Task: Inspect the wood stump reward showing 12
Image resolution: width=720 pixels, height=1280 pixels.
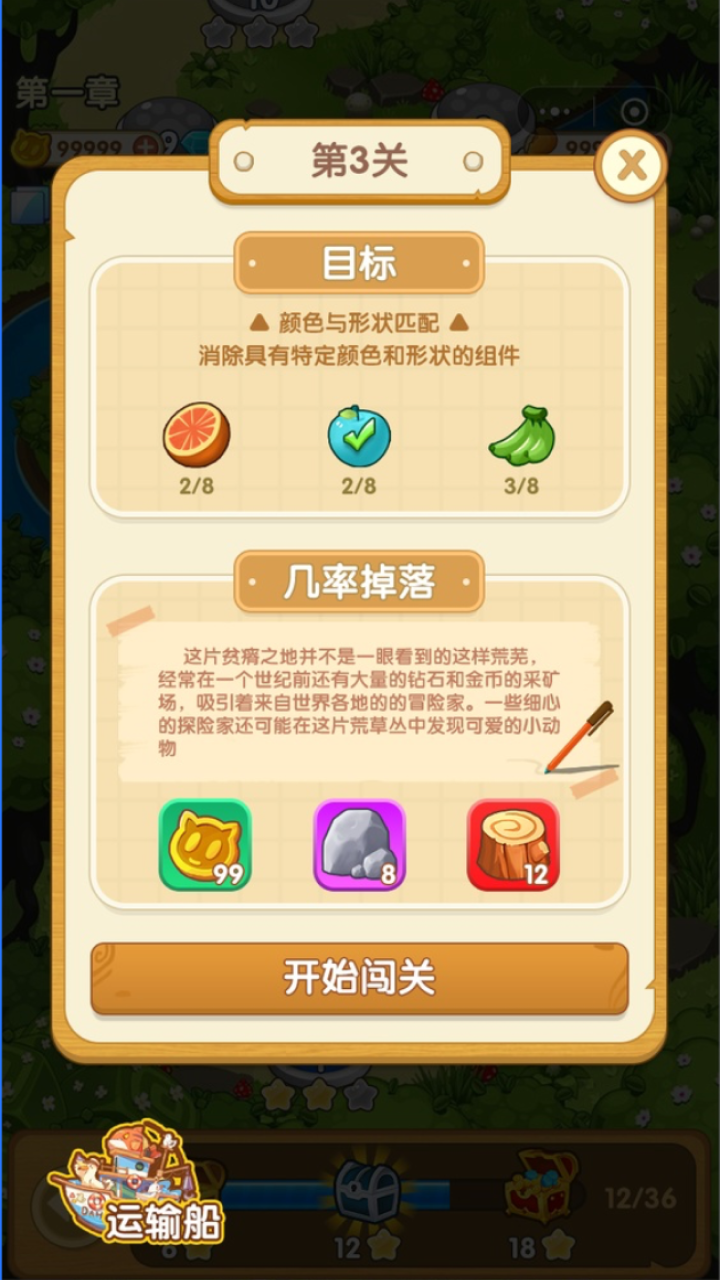Action: click(515, 845)
